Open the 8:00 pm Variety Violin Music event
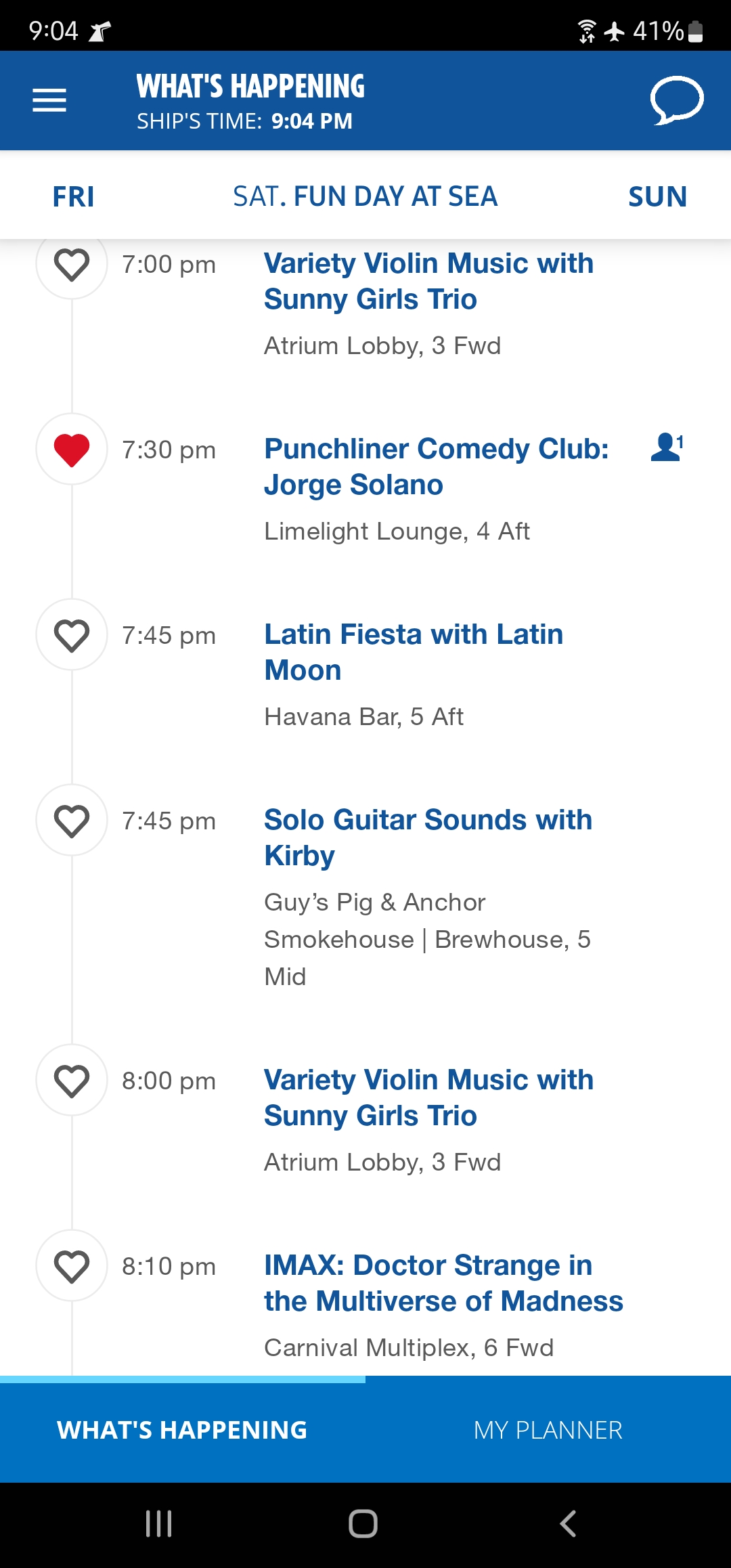 pos(428,1097)
